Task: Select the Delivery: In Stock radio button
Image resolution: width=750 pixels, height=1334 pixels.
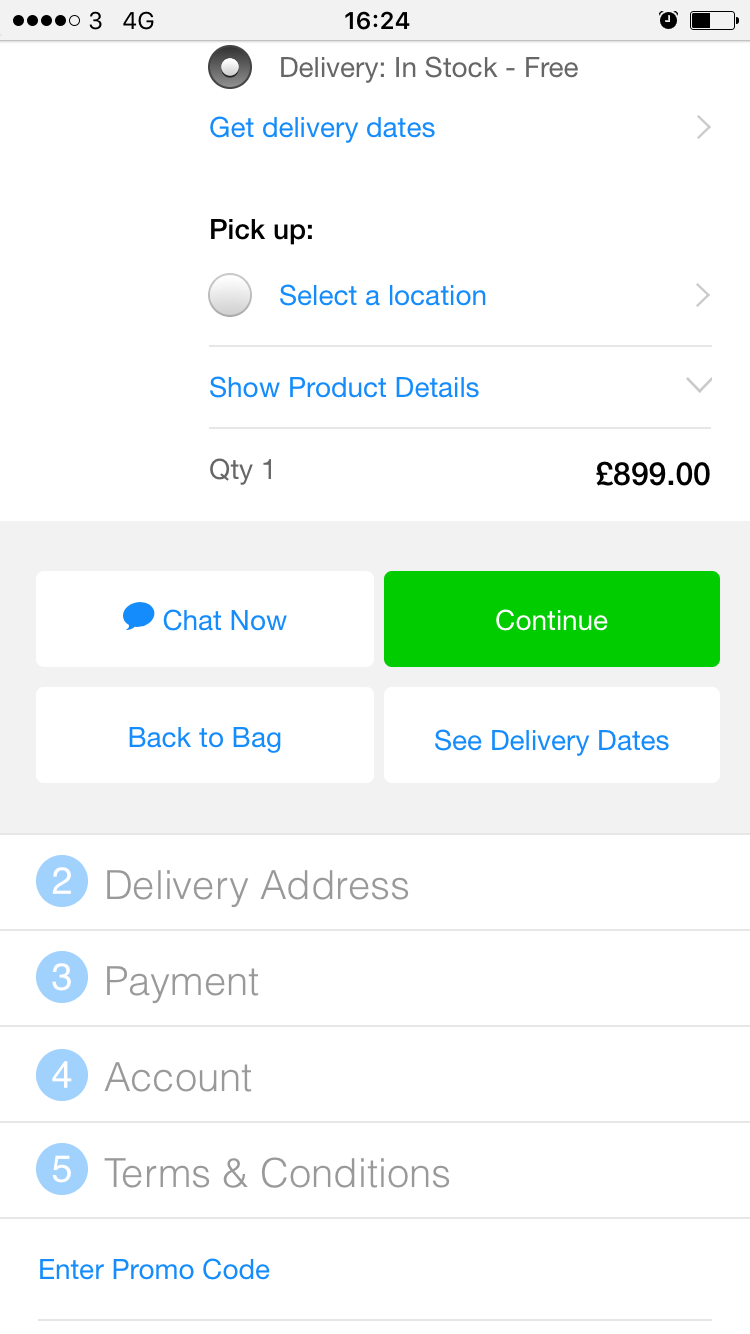Action: point(230,68)
